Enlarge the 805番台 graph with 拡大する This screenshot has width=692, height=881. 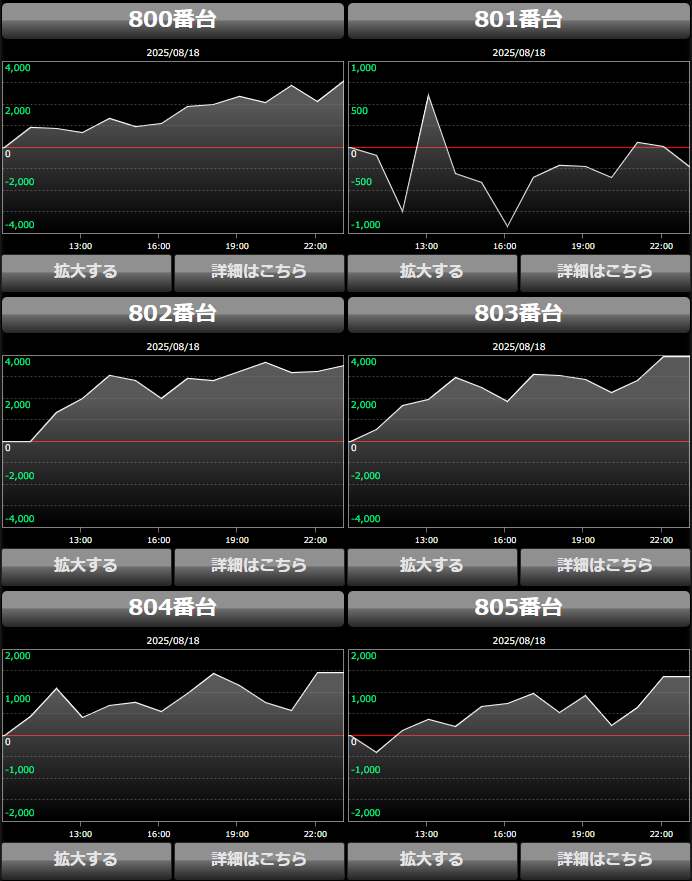point(432,860)
